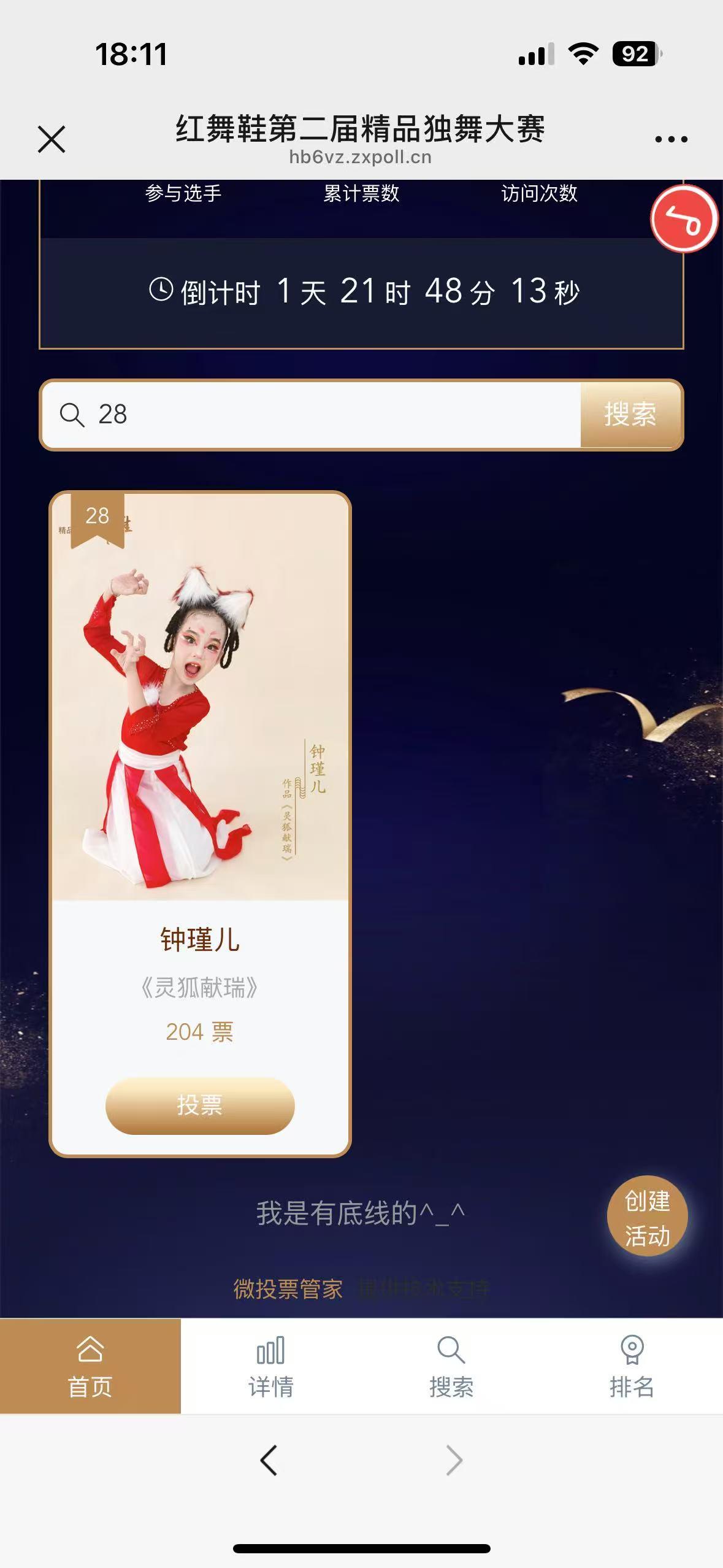Open the three-dot overflow menu
Image resolution: width=723 pixels, height=1568 pixels.
click(x=671, y=140)
